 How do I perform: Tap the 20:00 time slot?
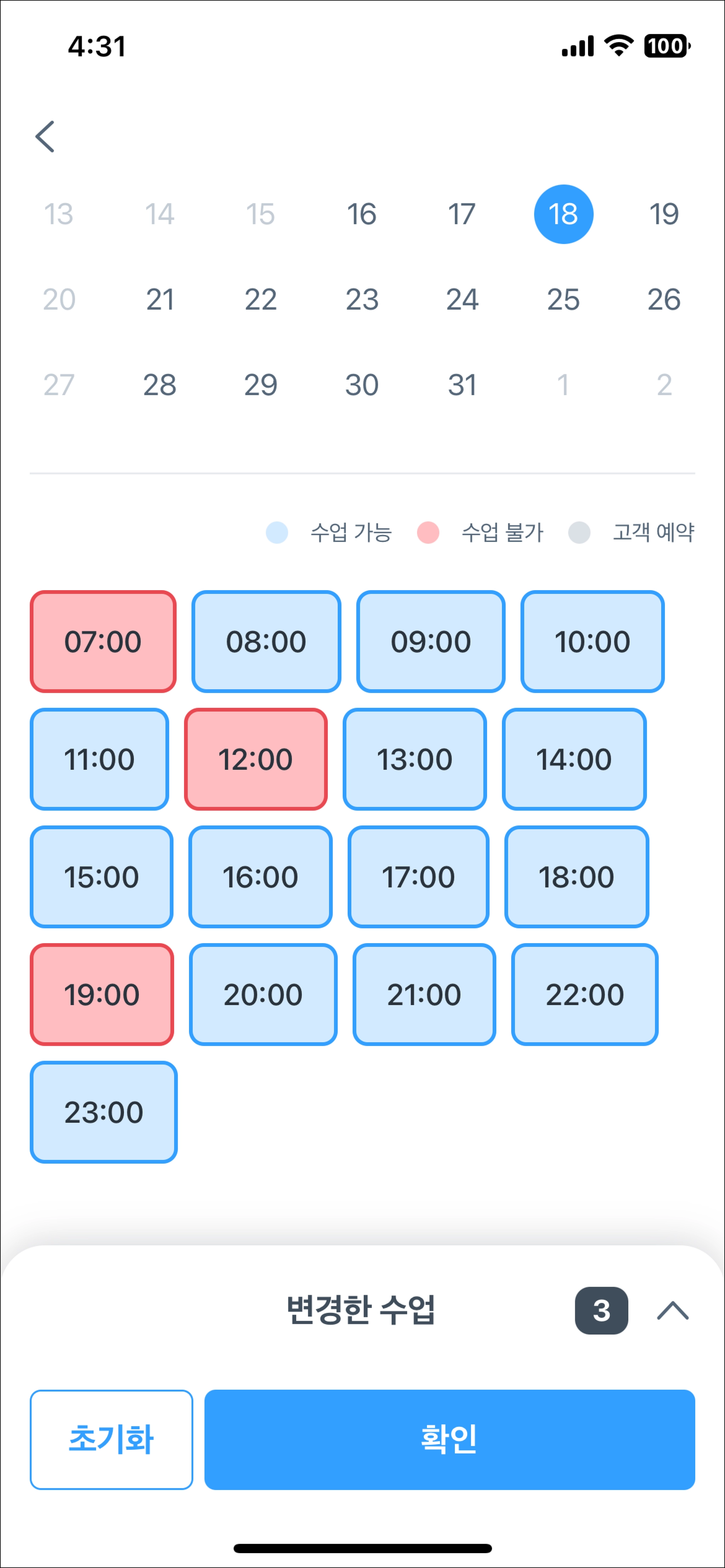point(263,994)
